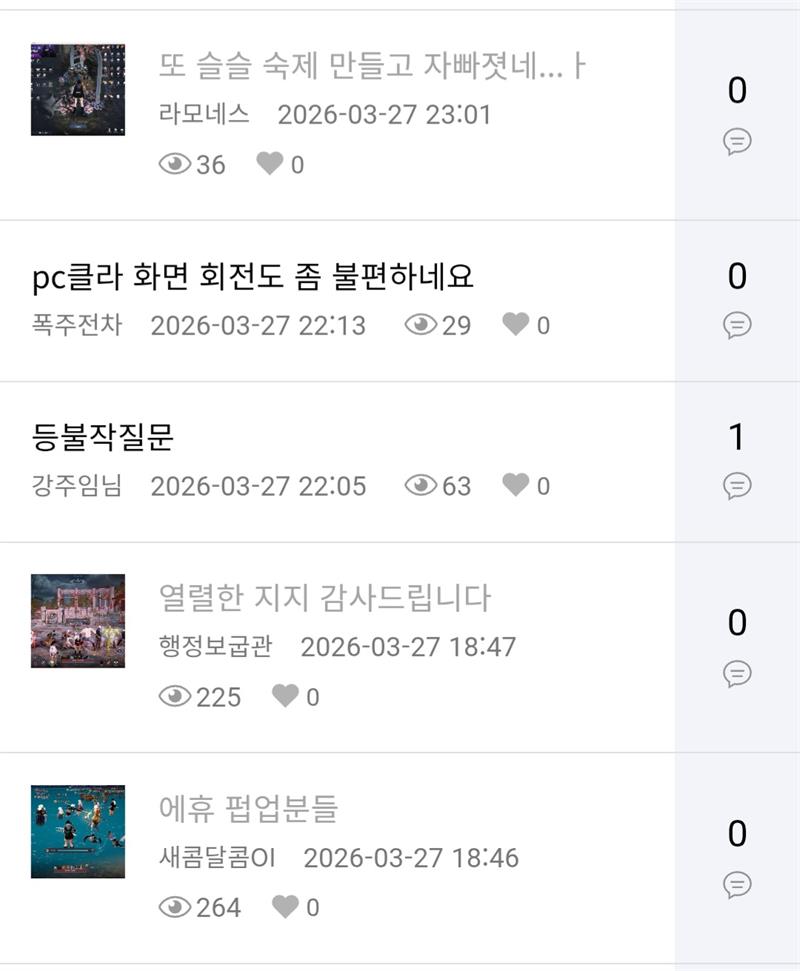Open post 'pc클라 화면 회전도 좀 불편하네요'

coord(253,277)
